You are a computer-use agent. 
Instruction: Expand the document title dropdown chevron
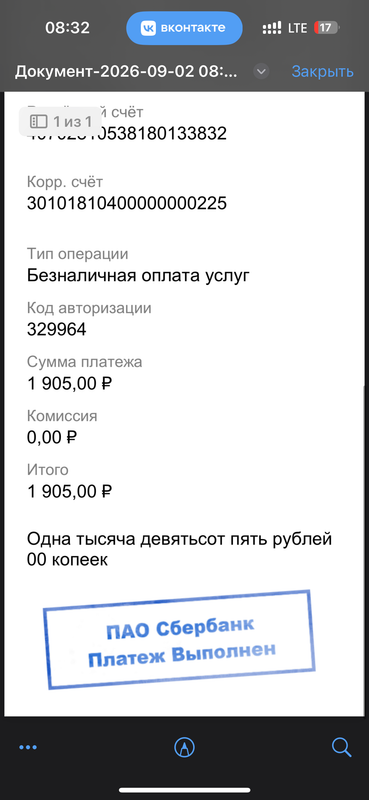pos(261,71)
